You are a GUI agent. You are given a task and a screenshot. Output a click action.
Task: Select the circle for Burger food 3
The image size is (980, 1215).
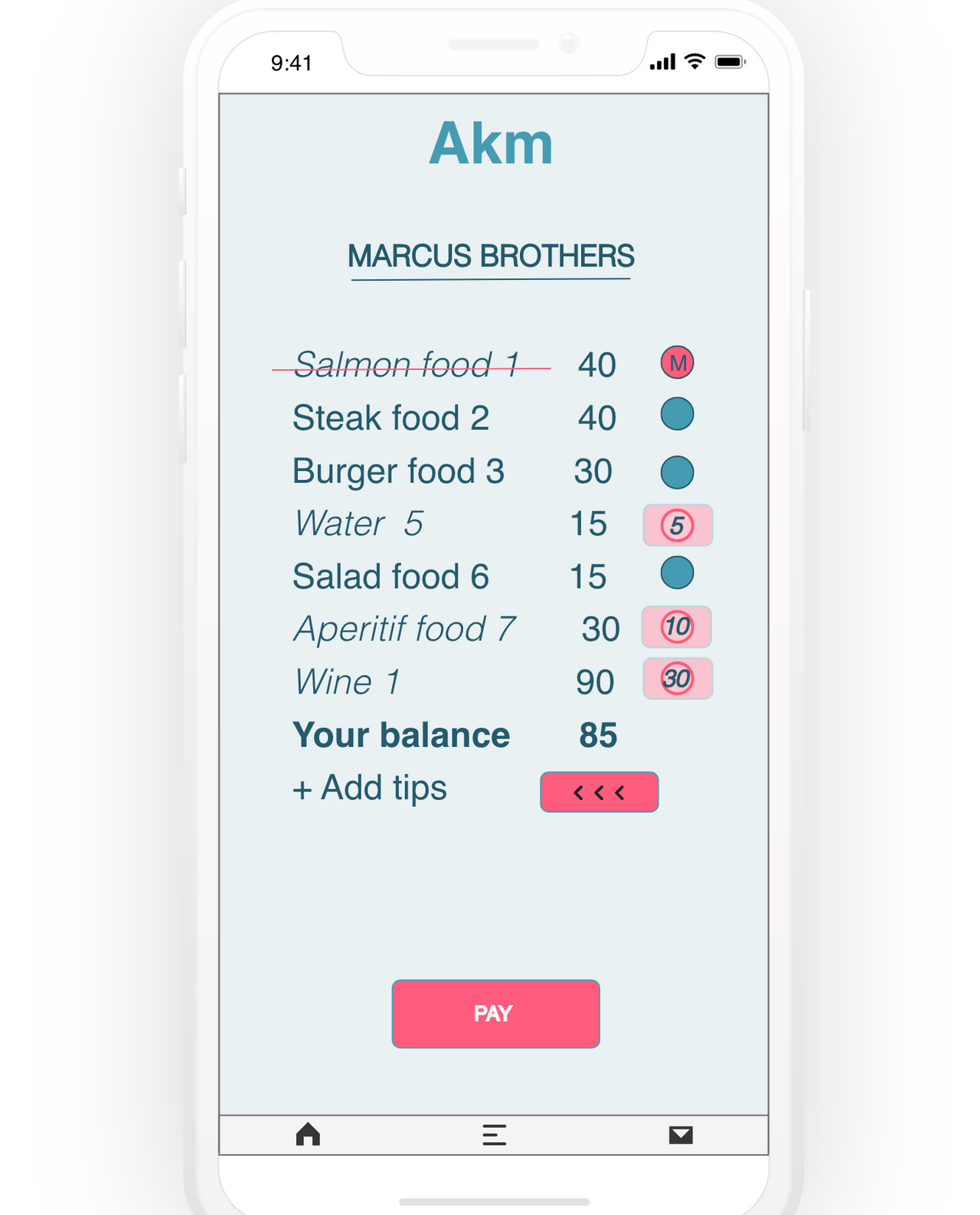tap(677, 472)
